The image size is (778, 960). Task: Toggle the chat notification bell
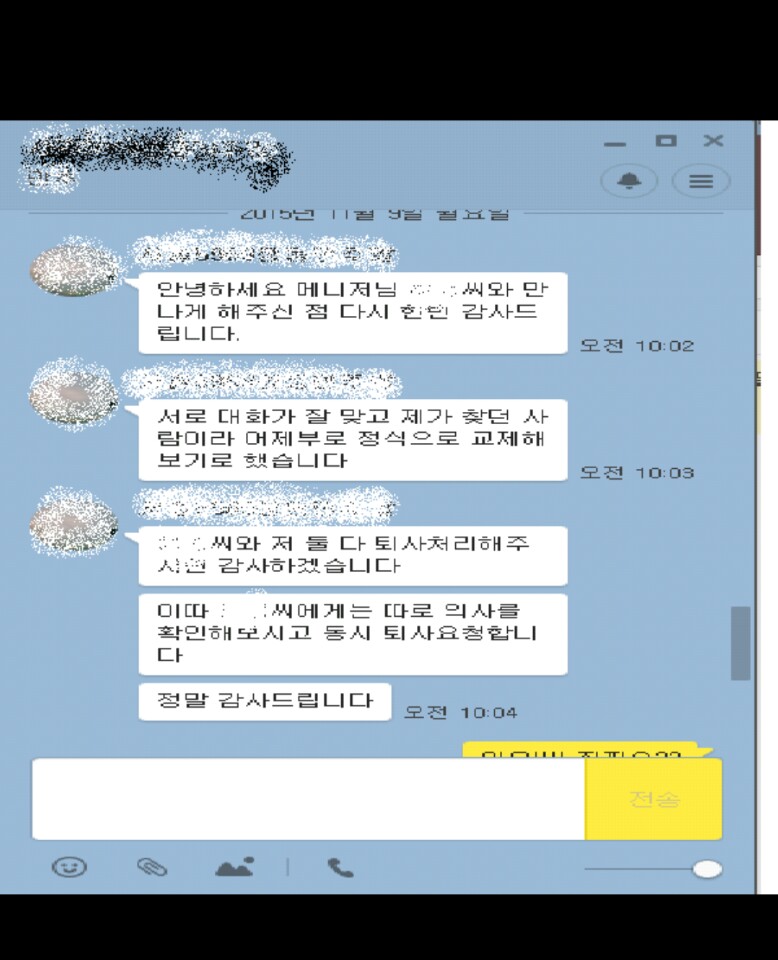[628, 181]
